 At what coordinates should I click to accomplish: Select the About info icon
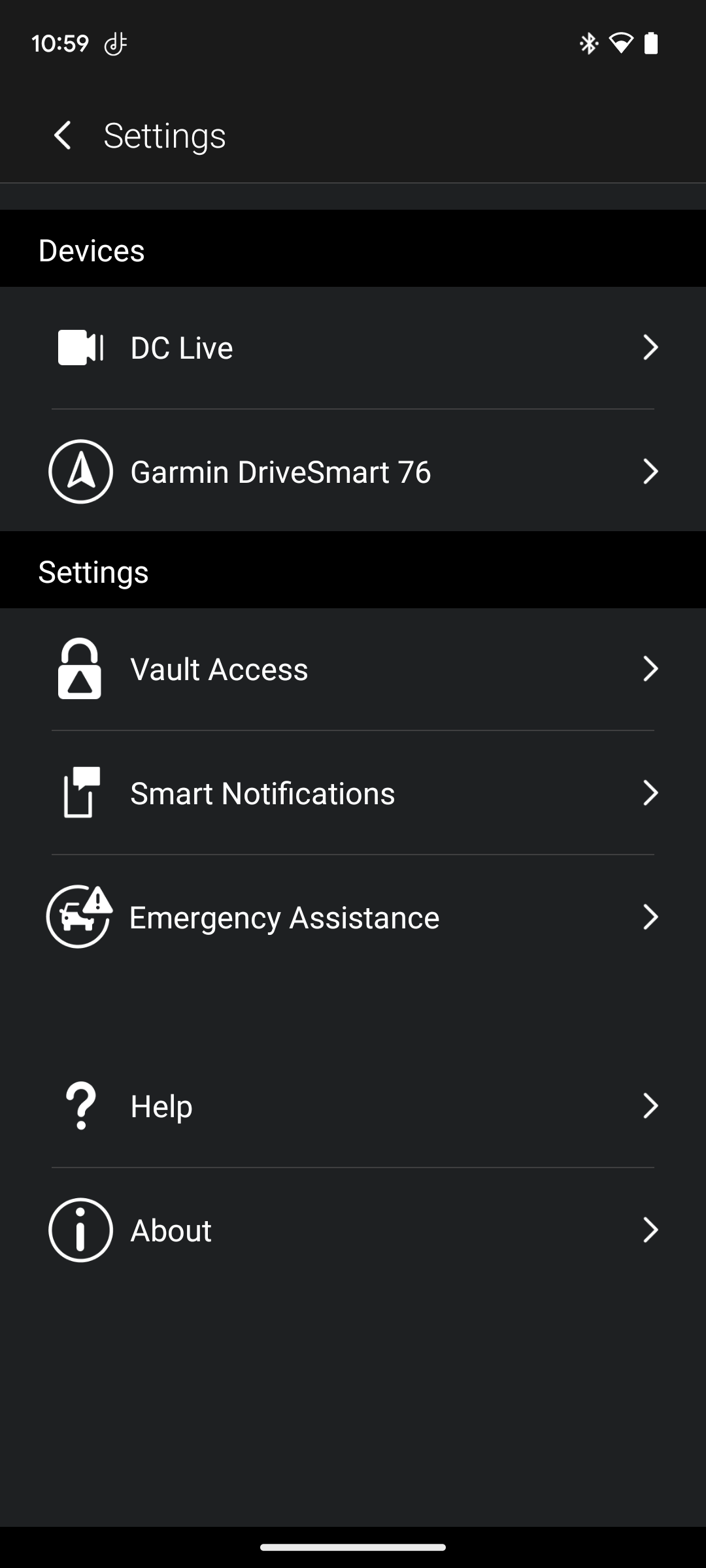(x=80, y=1230)
